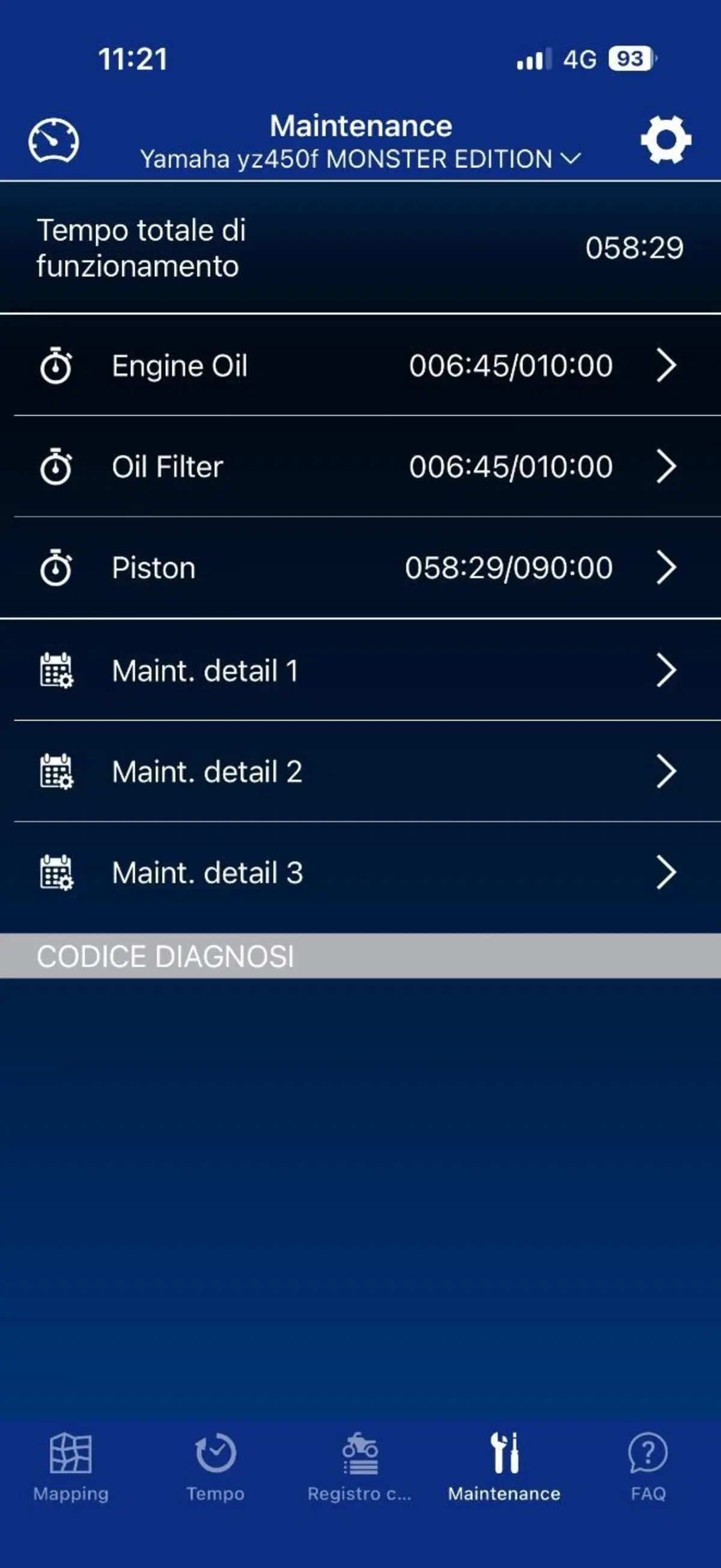721x1568 pixels.
Task: Open the speedometer icon in the header
Action: [53, 141]
